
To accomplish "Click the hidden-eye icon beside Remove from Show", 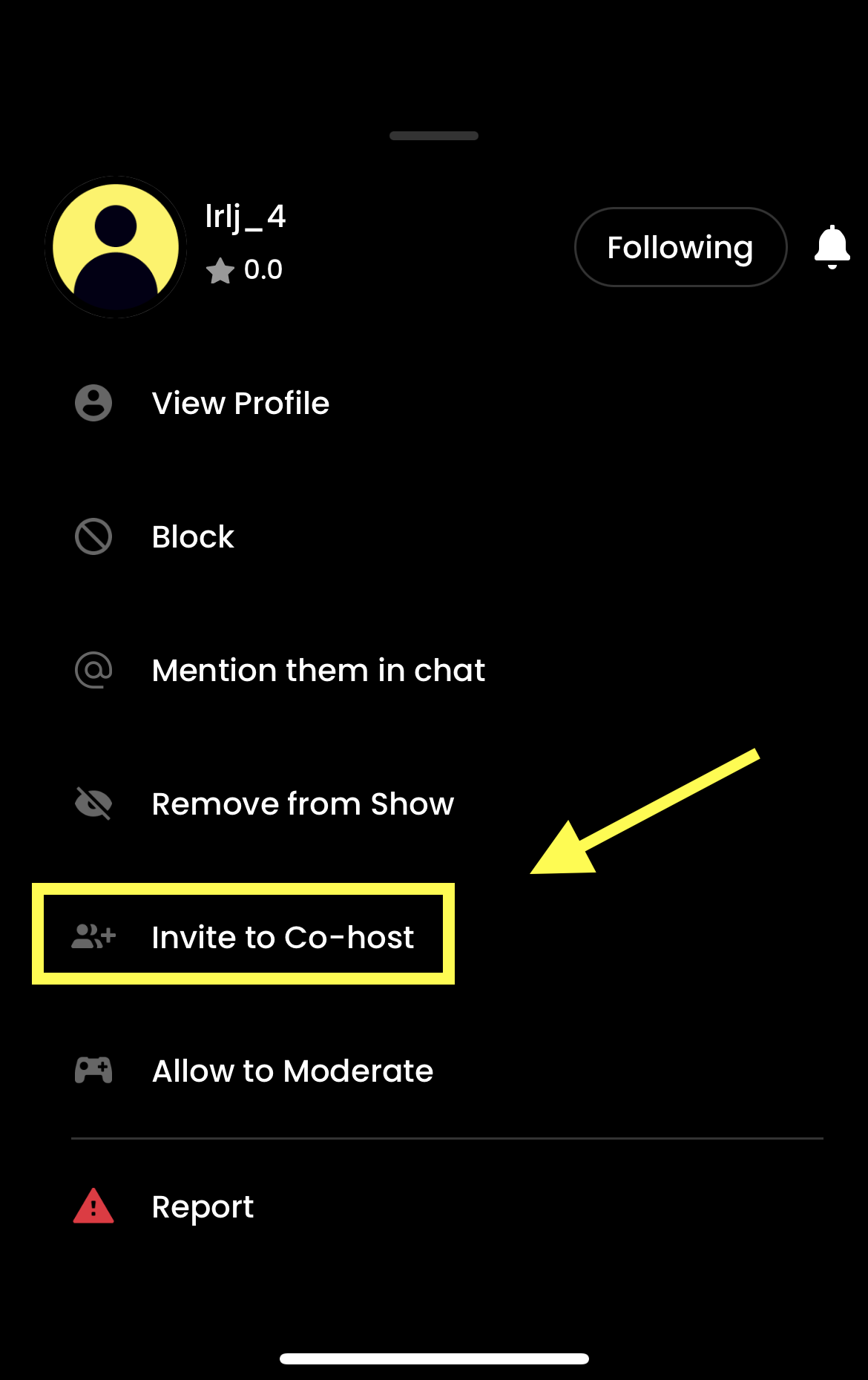I will coord(93,803).
